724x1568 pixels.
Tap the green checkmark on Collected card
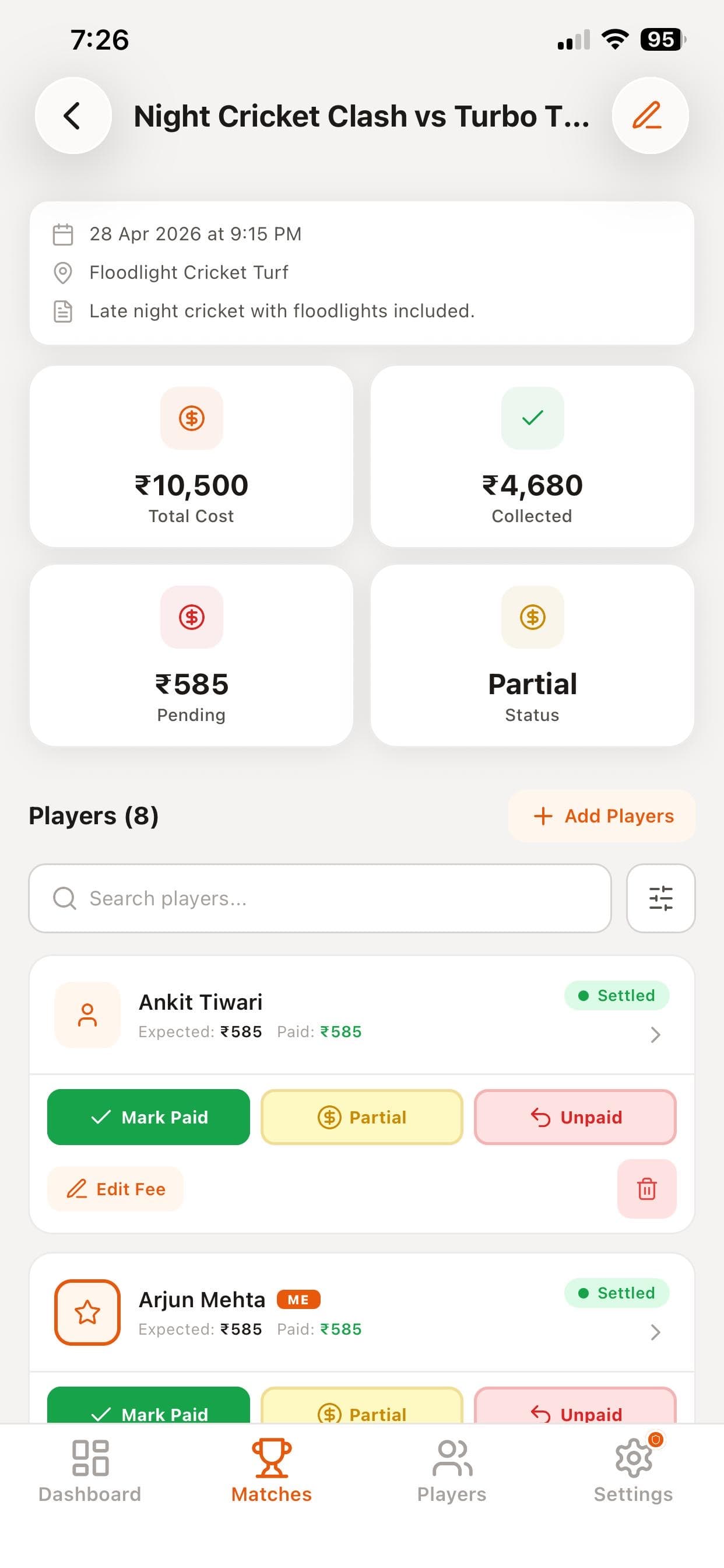coord(532,418)
